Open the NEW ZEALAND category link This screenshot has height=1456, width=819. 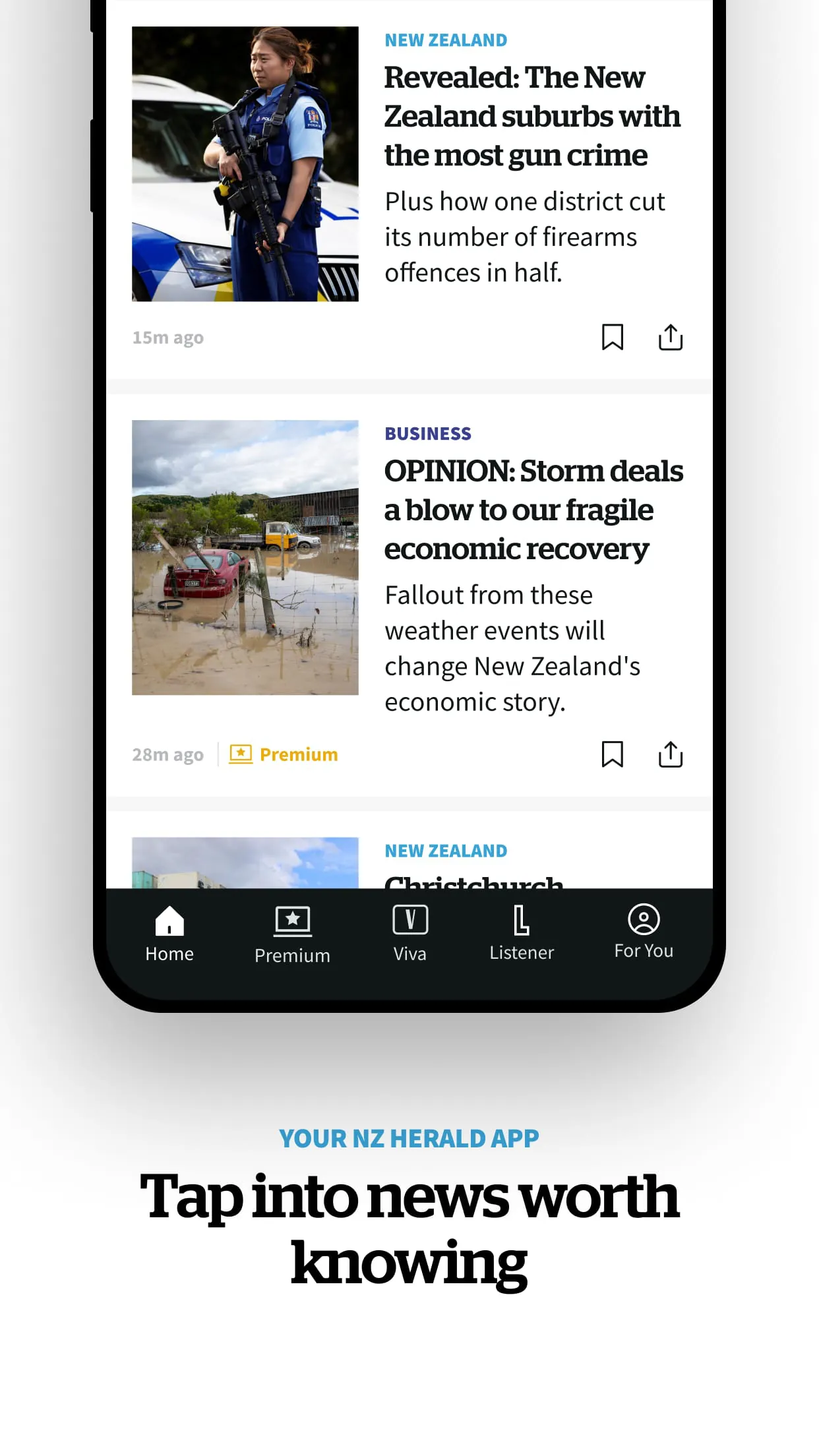pos(446,40)
